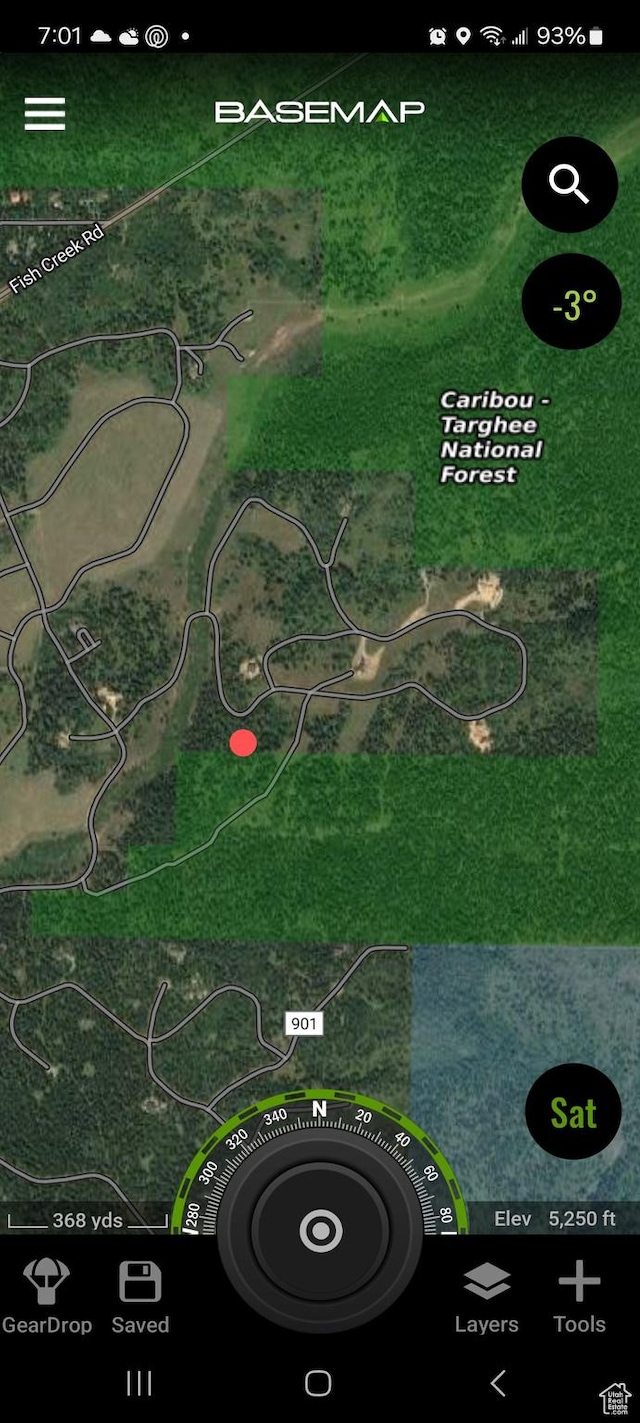This screenshot has width=640, height=1423.
Task: Open the Saved items tab
Action: [x=140, y=1298]
